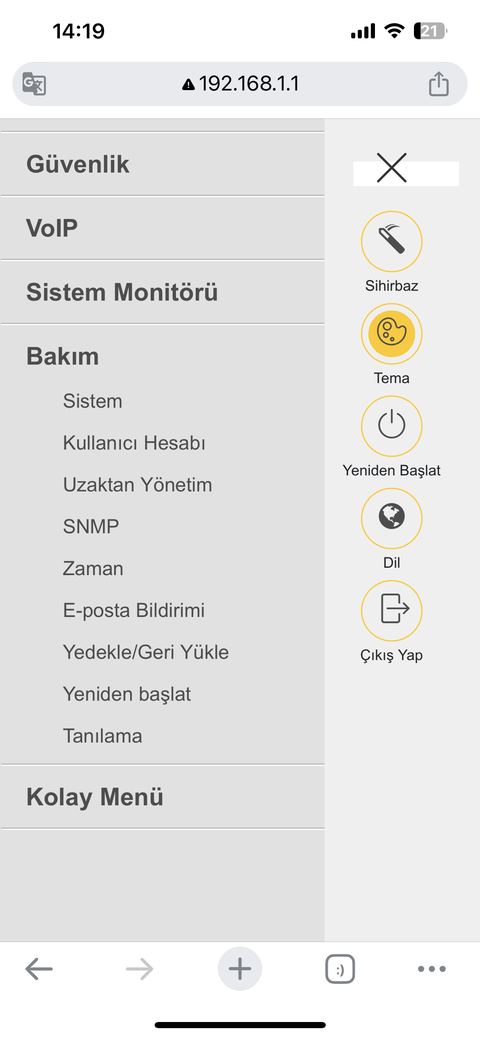Open a new browser tab with plus
480x1038 pixels.
coord(240,970)
